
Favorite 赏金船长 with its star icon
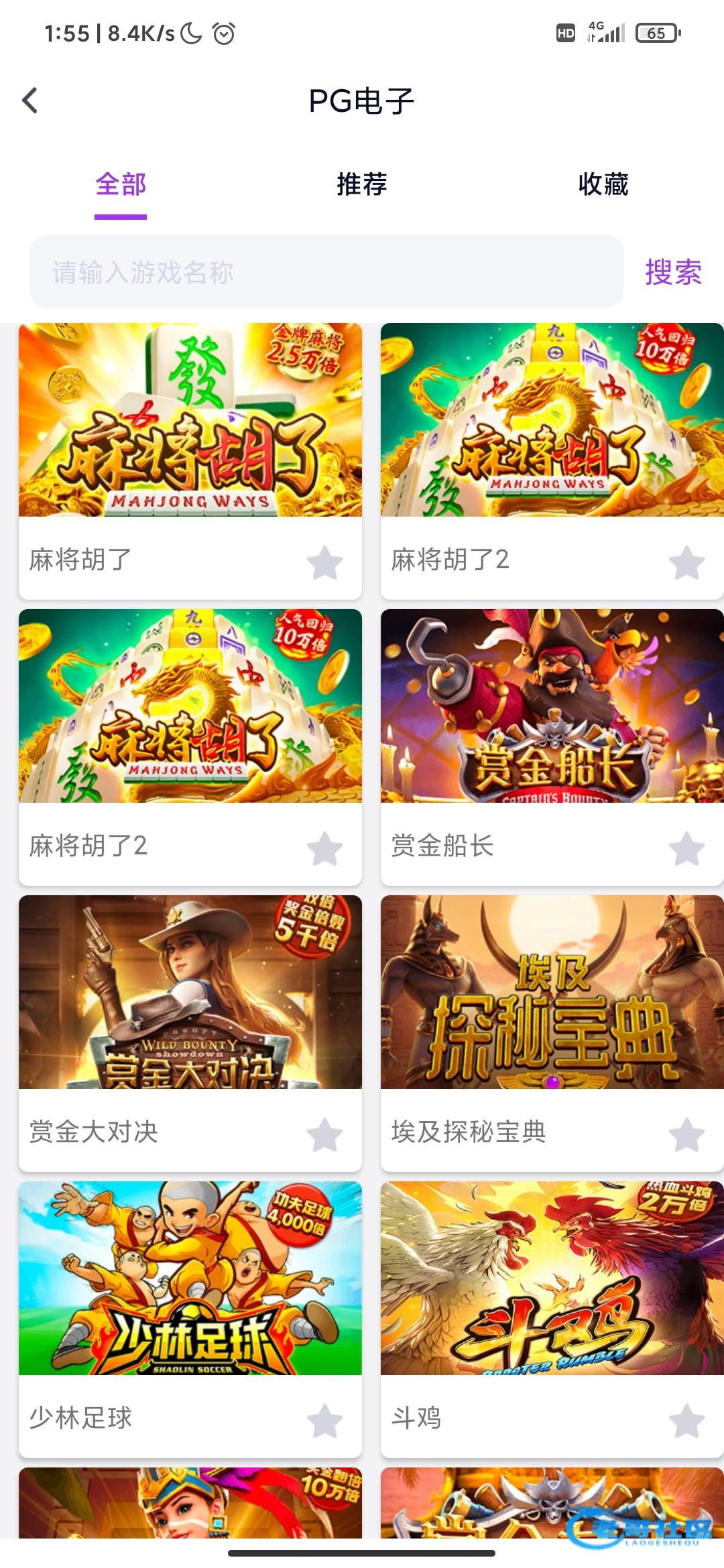coord(686,848)
